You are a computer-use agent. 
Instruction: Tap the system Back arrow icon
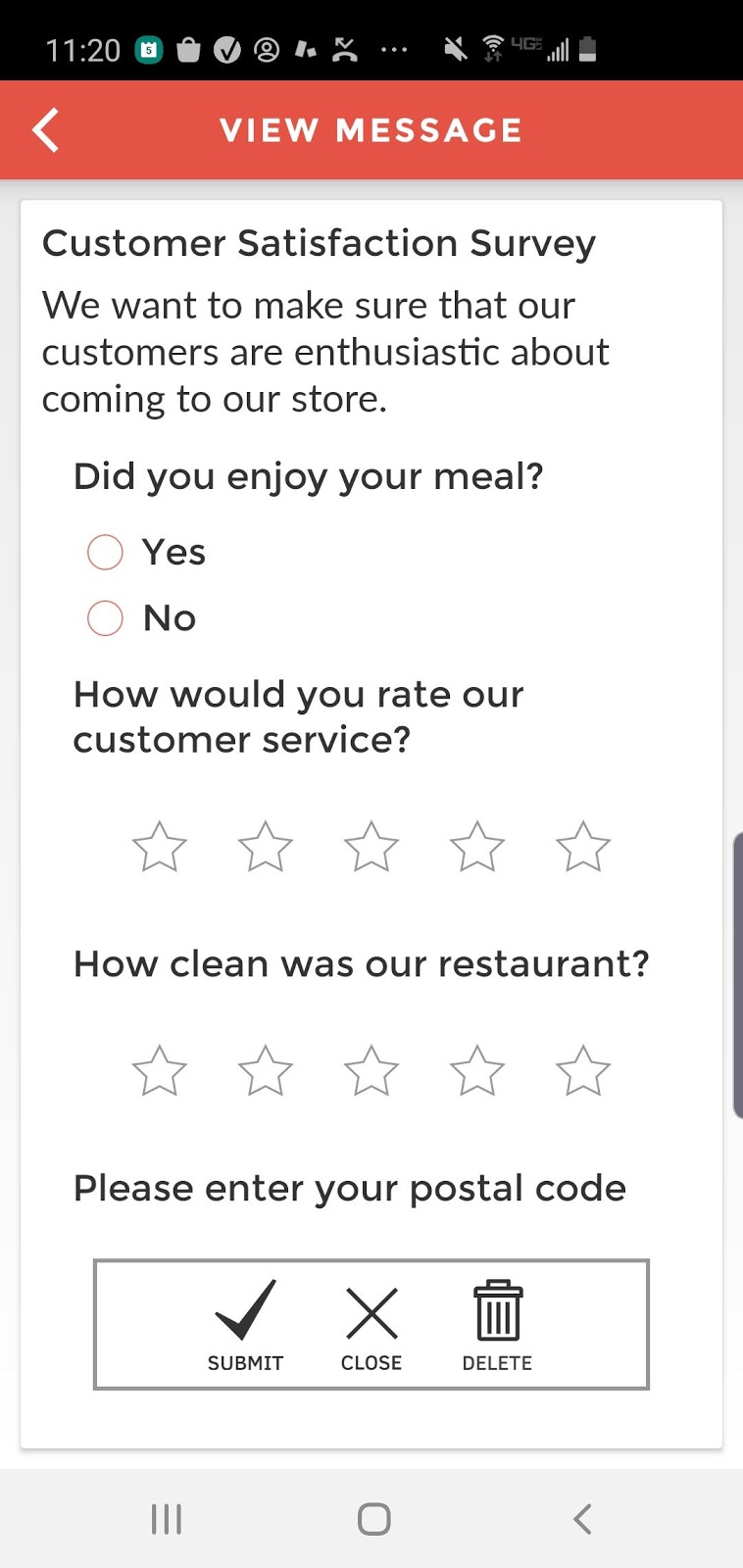tap(580, 1516)
